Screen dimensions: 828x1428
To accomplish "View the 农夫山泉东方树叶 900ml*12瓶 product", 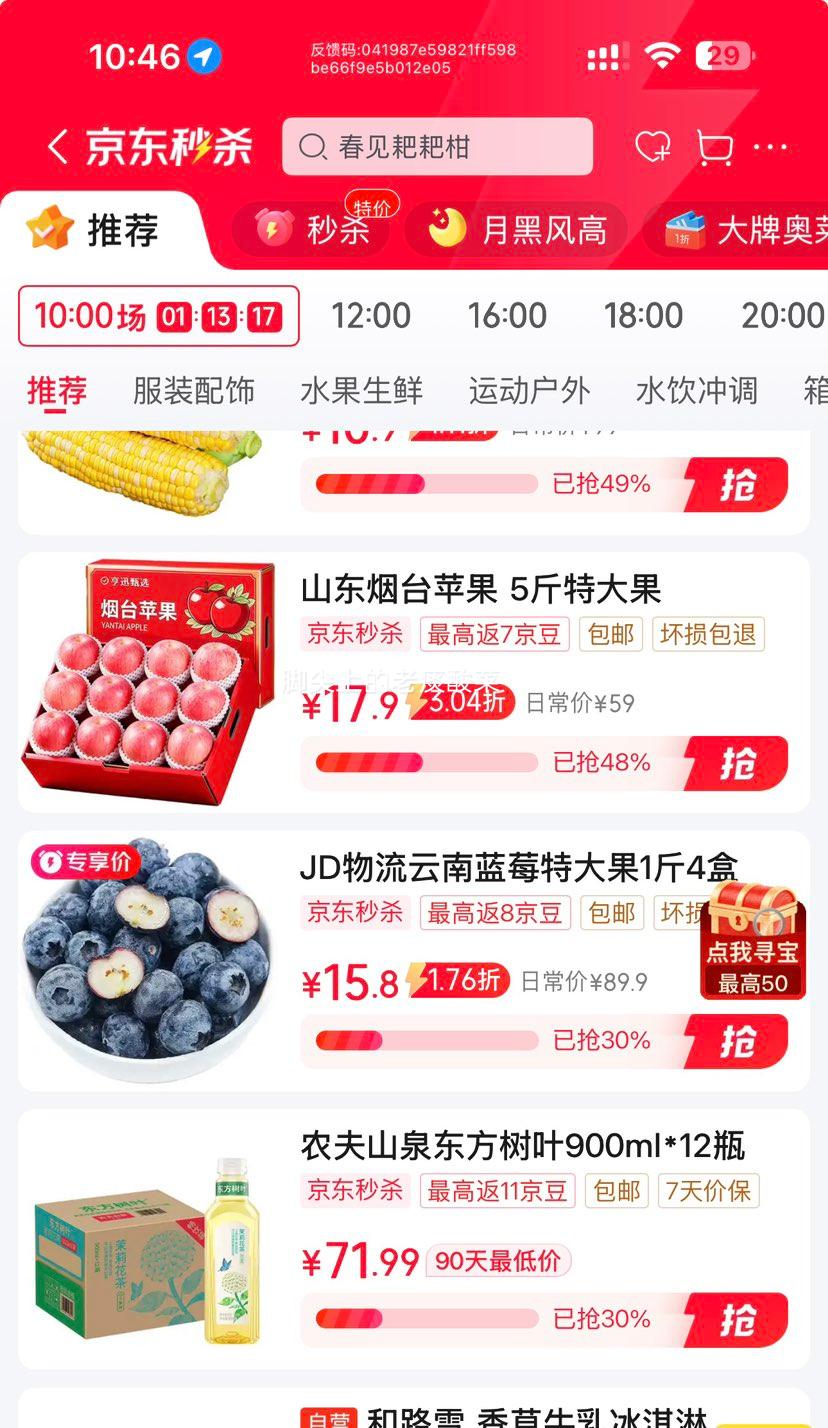I will pyautogui.click(x=522, y=1146).
